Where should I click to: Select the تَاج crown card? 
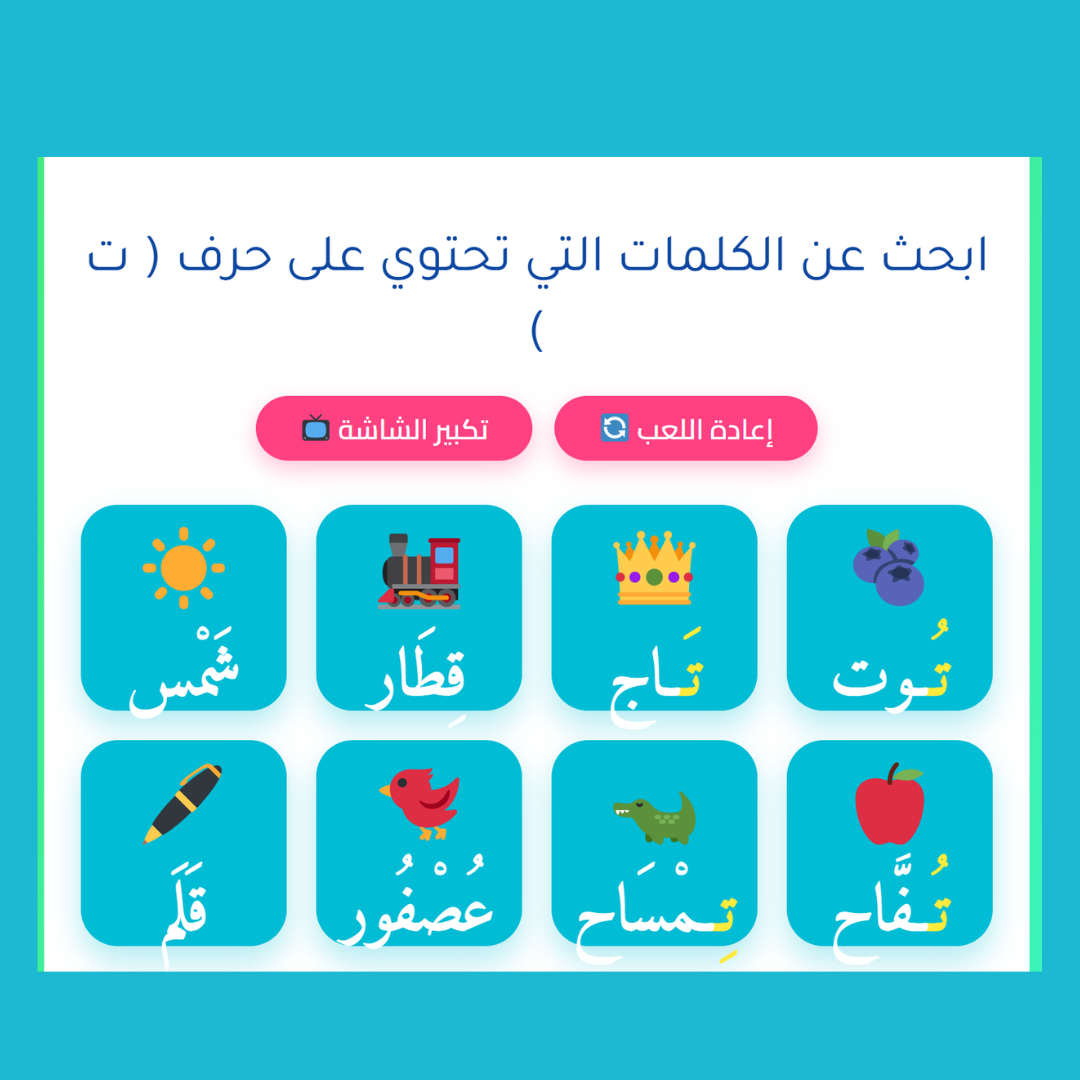(654, 608)
